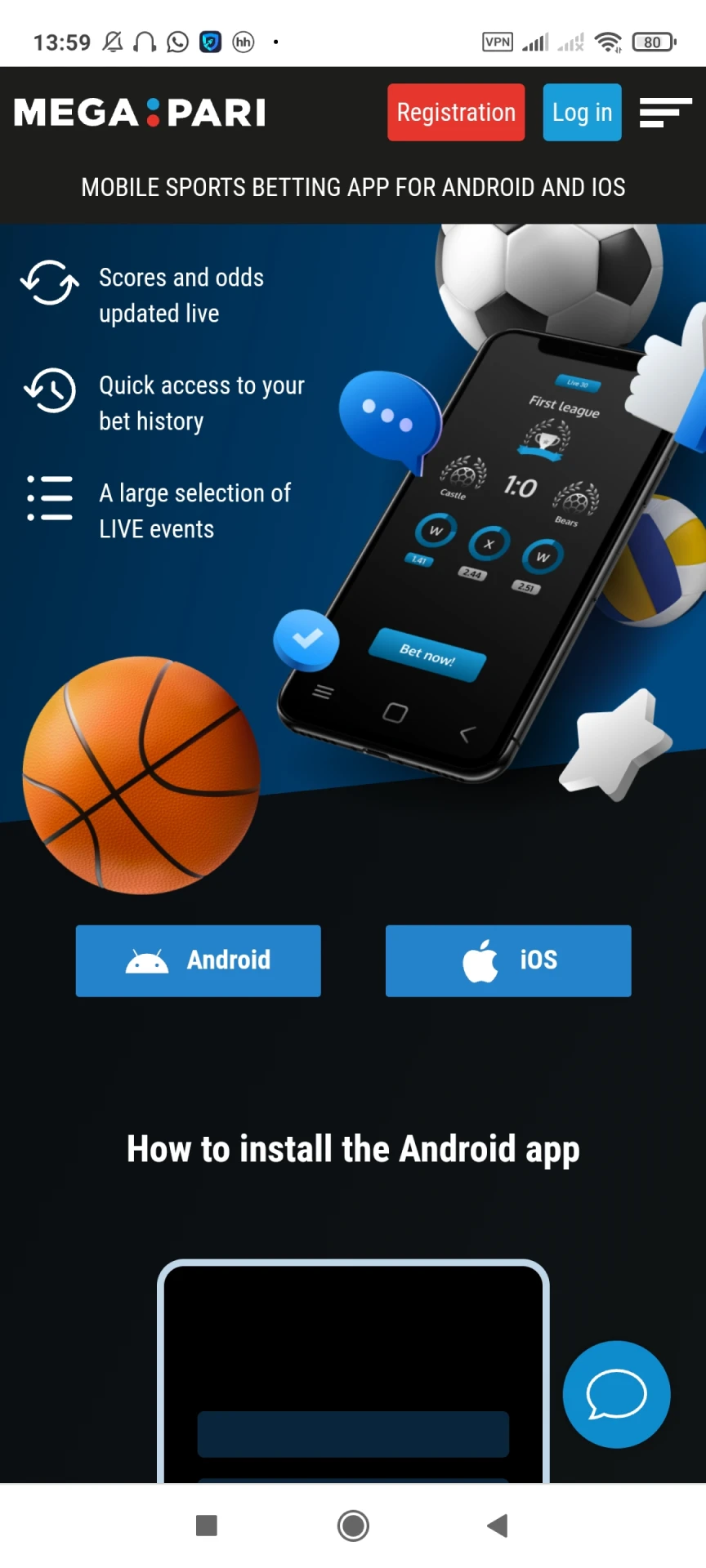The image size is (706, 1568).
Task: Tap the VPN indicator in status bar
Action: click(497, 42)
